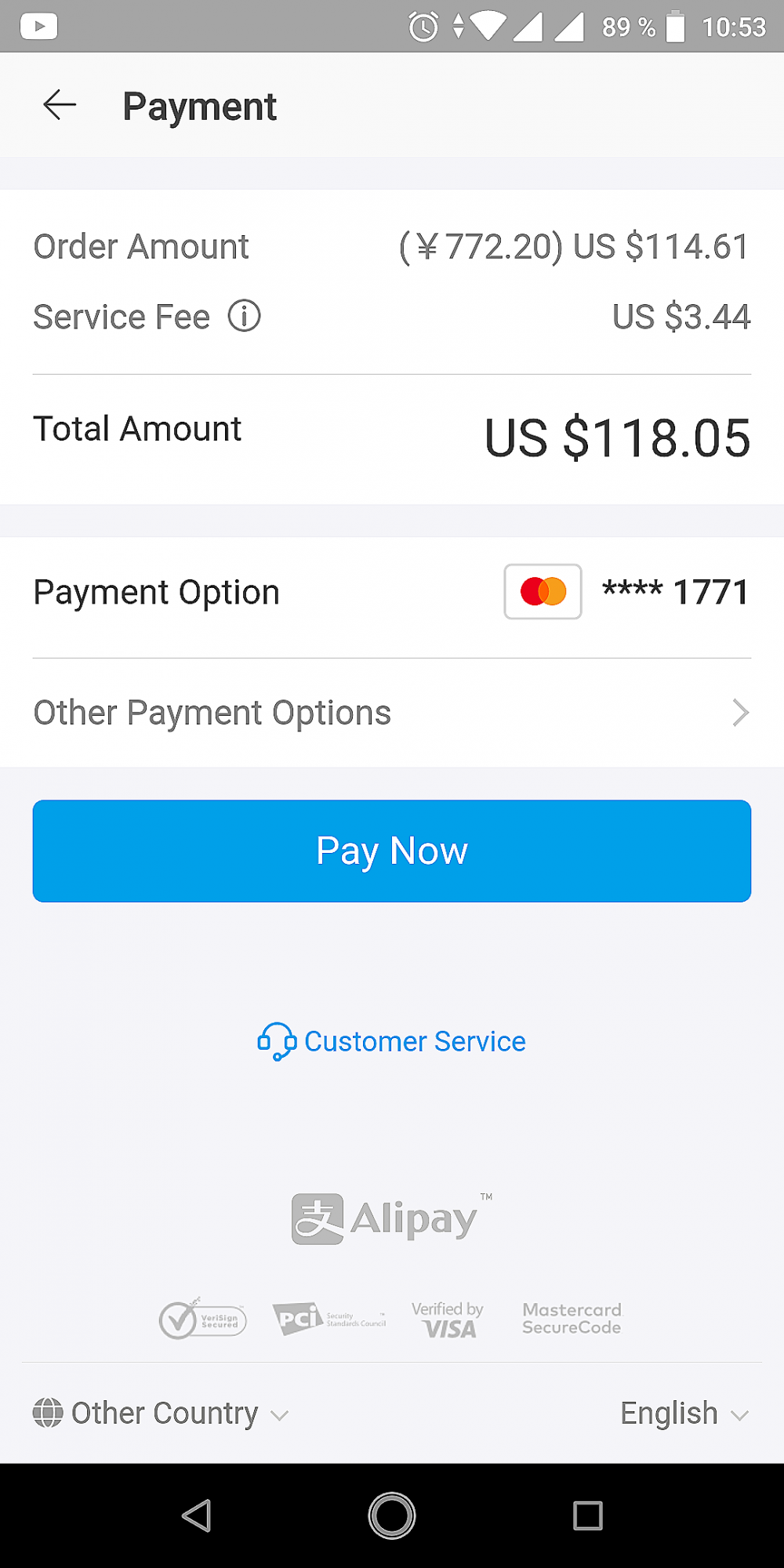Image resolution: width=784 pixels, height=1568 pixels.
Task: Go back from the Payment screen
Action: pos(60,105)
